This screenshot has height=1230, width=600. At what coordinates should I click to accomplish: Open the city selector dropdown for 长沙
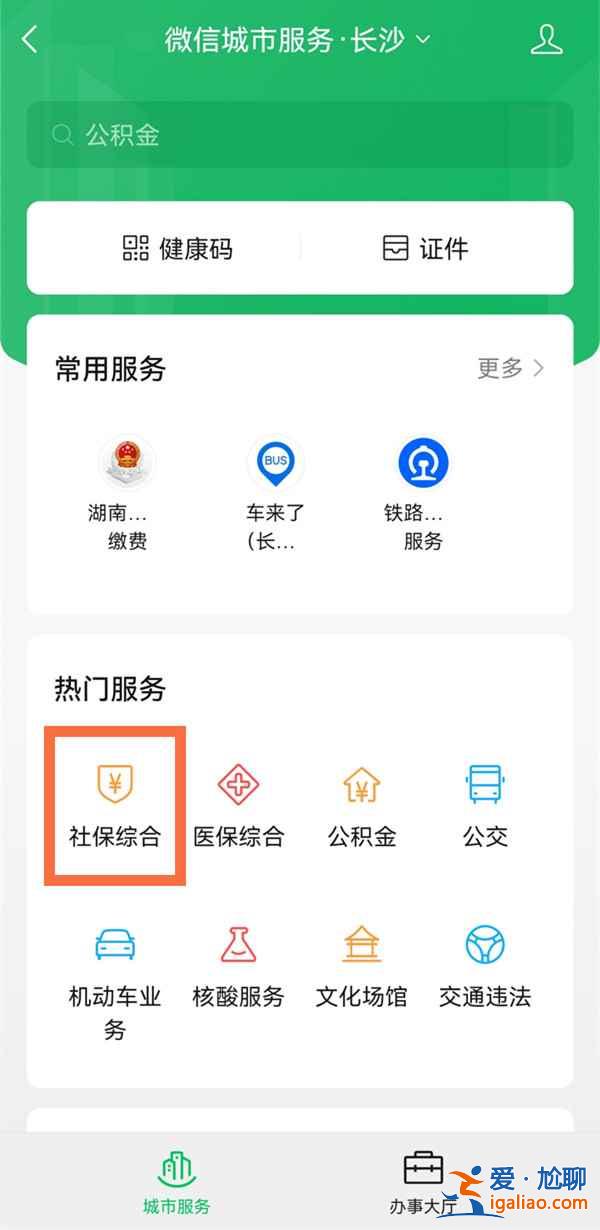coord(422,40)
